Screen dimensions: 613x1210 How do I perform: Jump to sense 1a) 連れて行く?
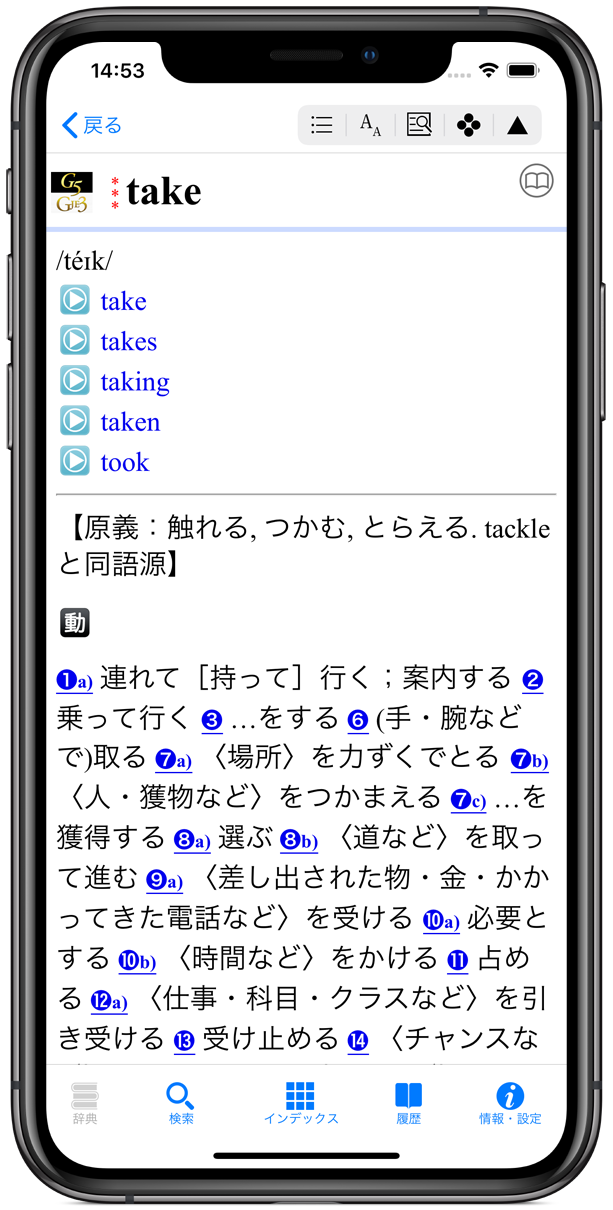pos(74,681)
